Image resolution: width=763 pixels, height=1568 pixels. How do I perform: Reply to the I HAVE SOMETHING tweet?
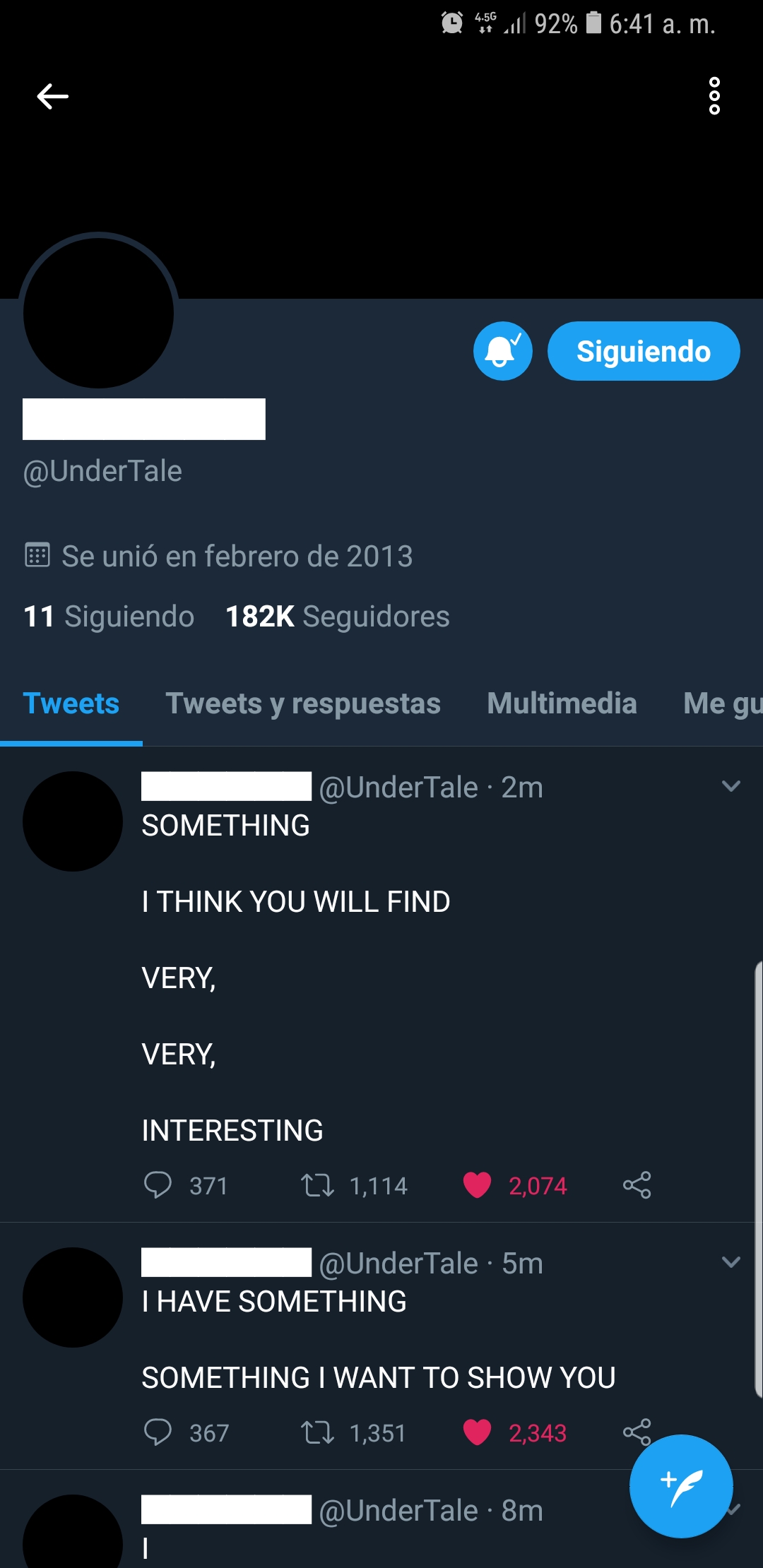point(158,1432)
